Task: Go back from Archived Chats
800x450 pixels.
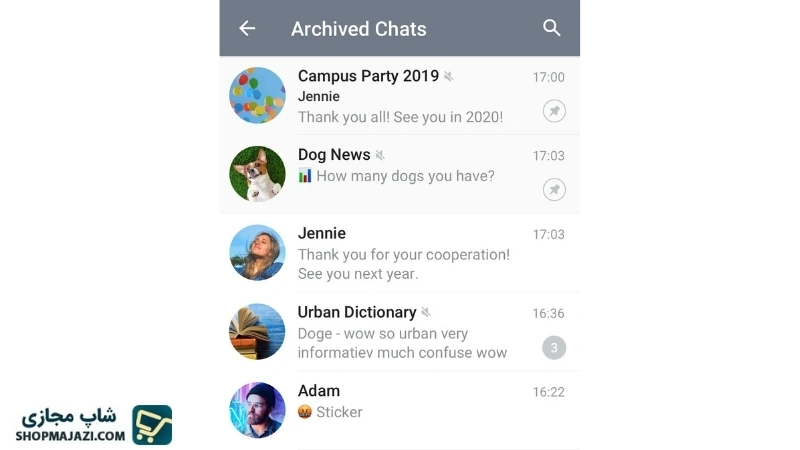Action: click(x=247, y=29)
